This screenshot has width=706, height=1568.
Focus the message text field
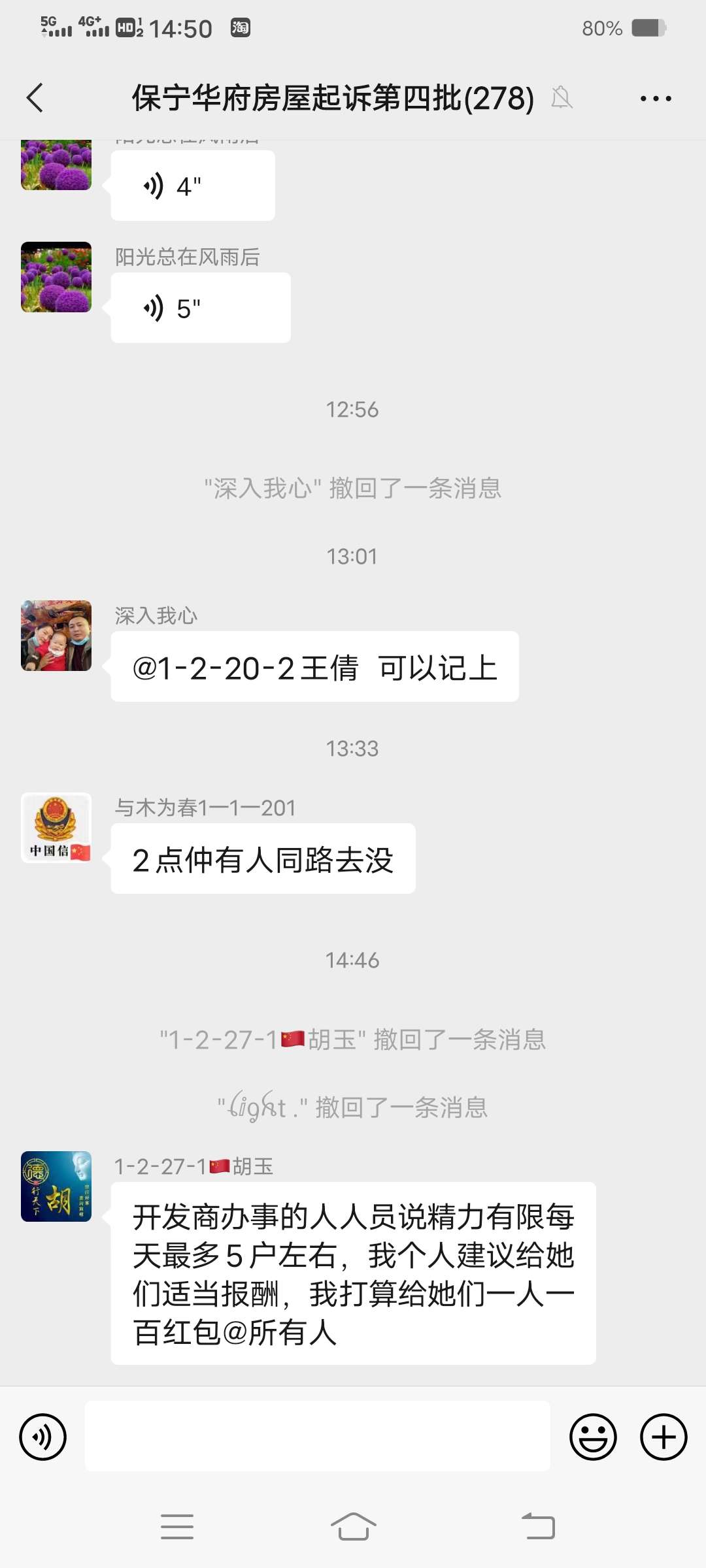(x=317, y=1437)
